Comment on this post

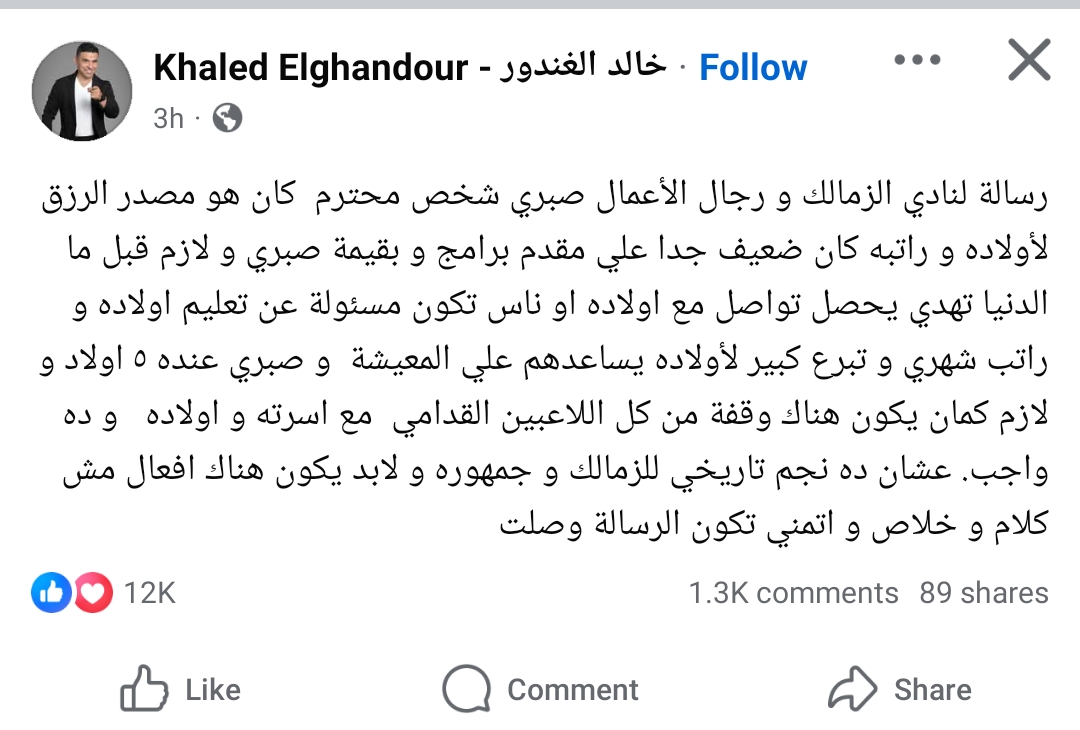click(540, 689)
